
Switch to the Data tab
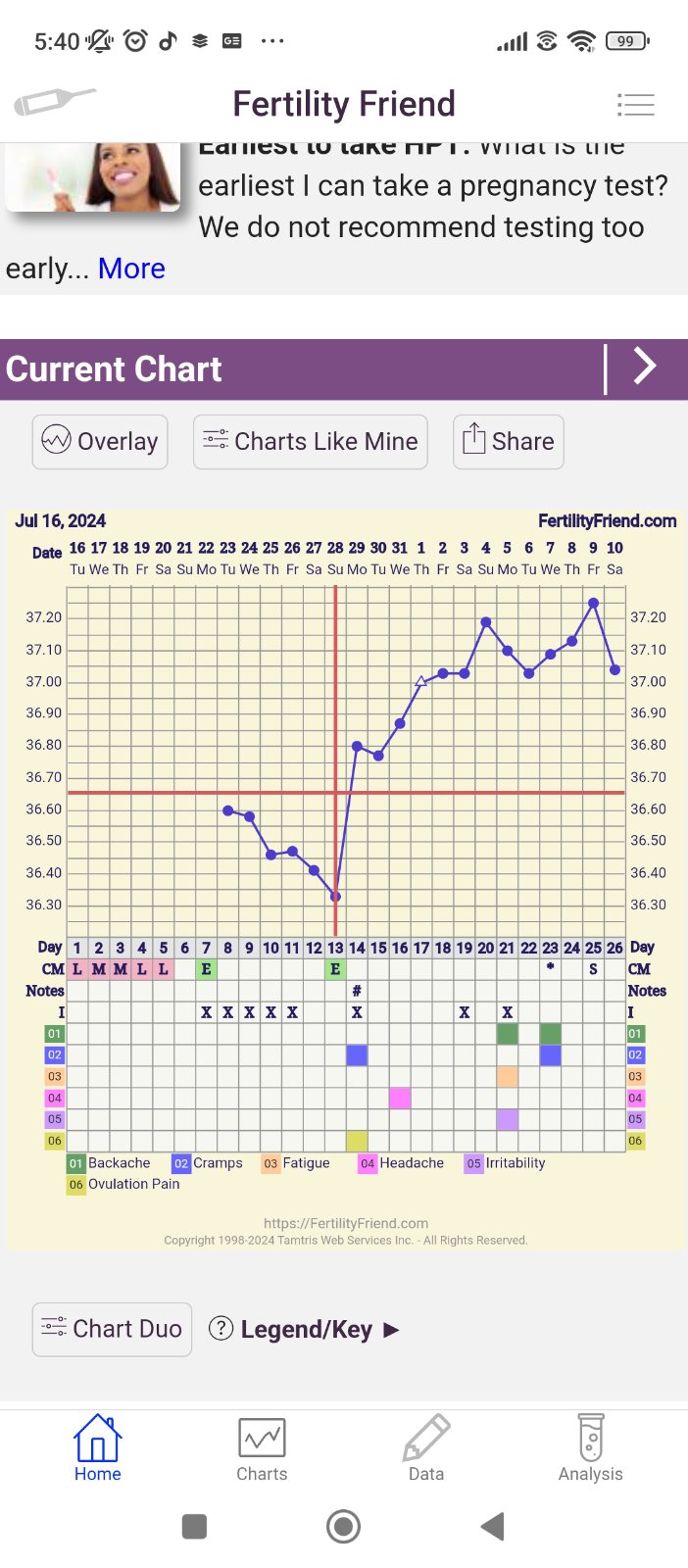pos(426,1448)
